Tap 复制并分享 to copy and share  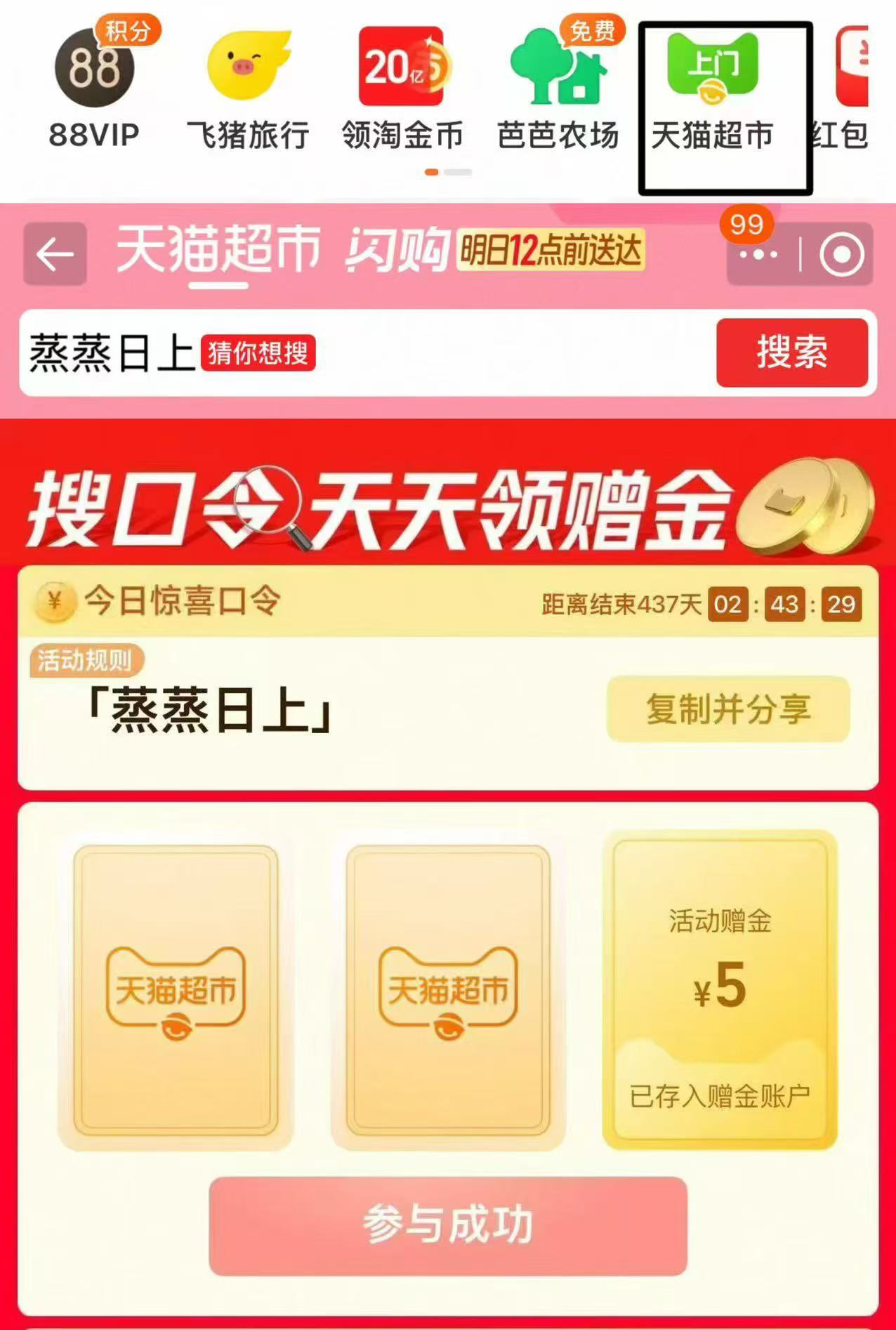(728, 709)
